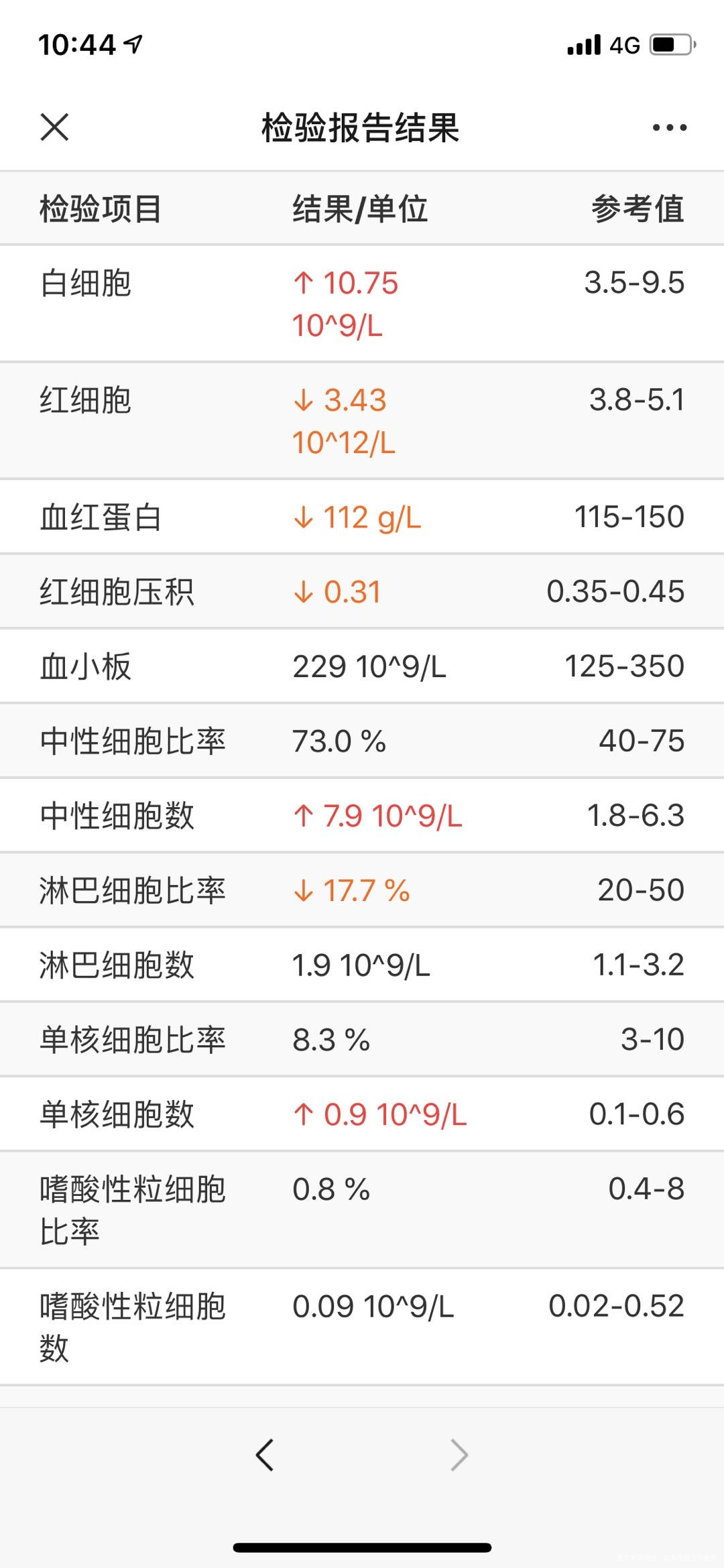724x1568 pixels.
Task: Tap the 参考值 header label
Action: 636,208
